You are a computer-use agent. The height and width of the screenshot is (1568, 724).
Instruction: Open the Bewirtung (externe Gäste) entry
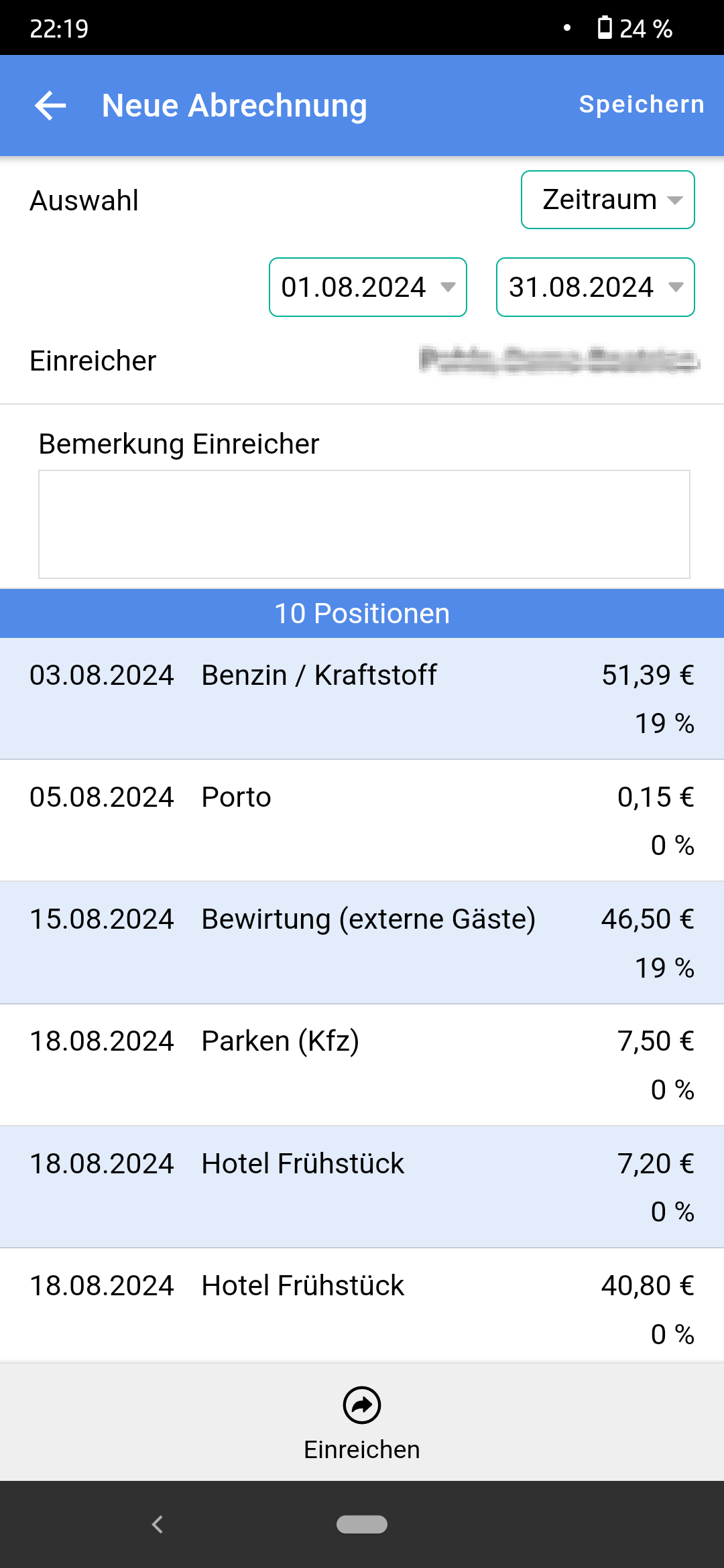pyautogui.click(x=362, y=943)
